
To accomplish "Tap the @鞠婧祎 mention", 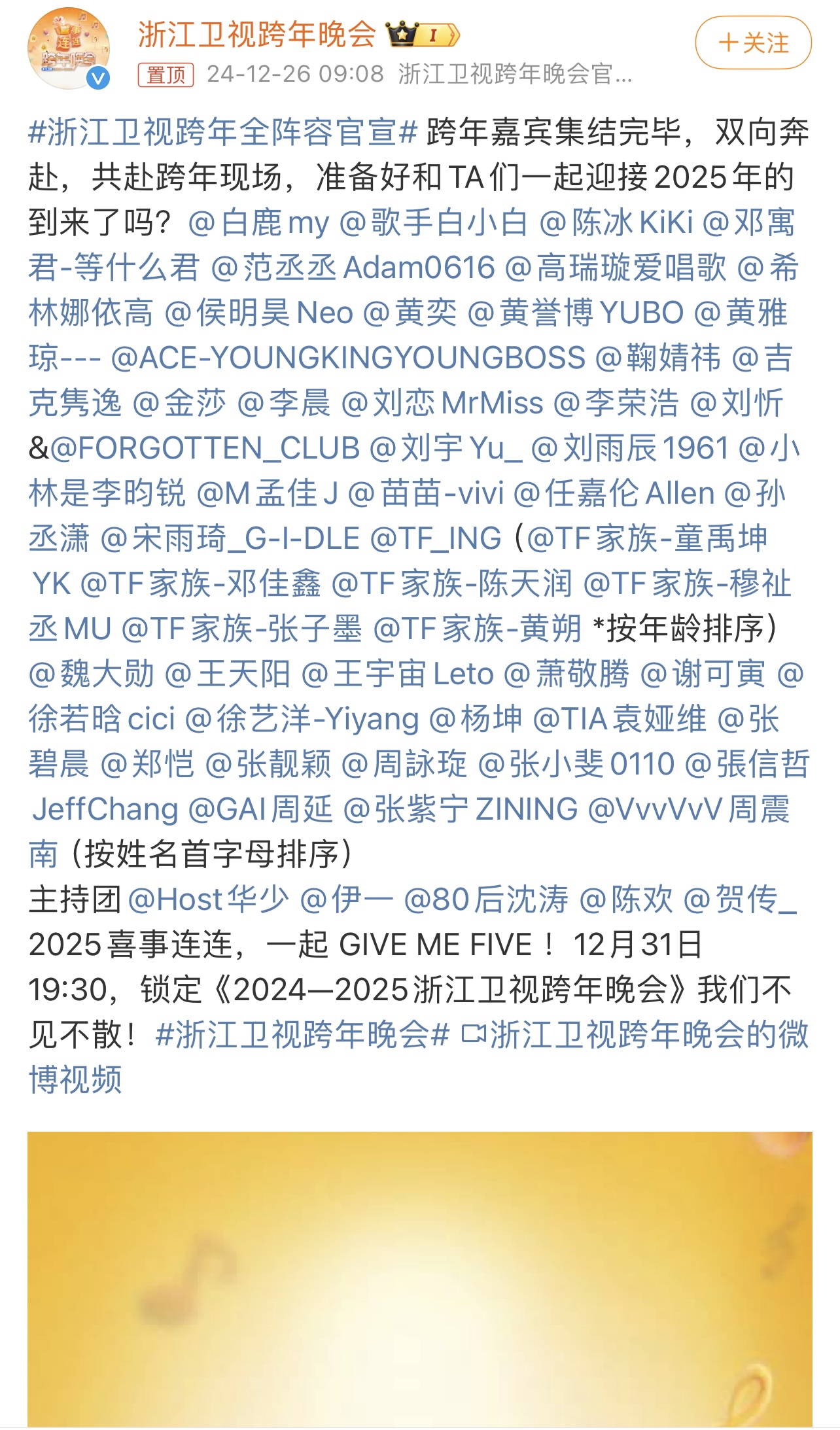I will pyautogui.click(x=658, y=358).
